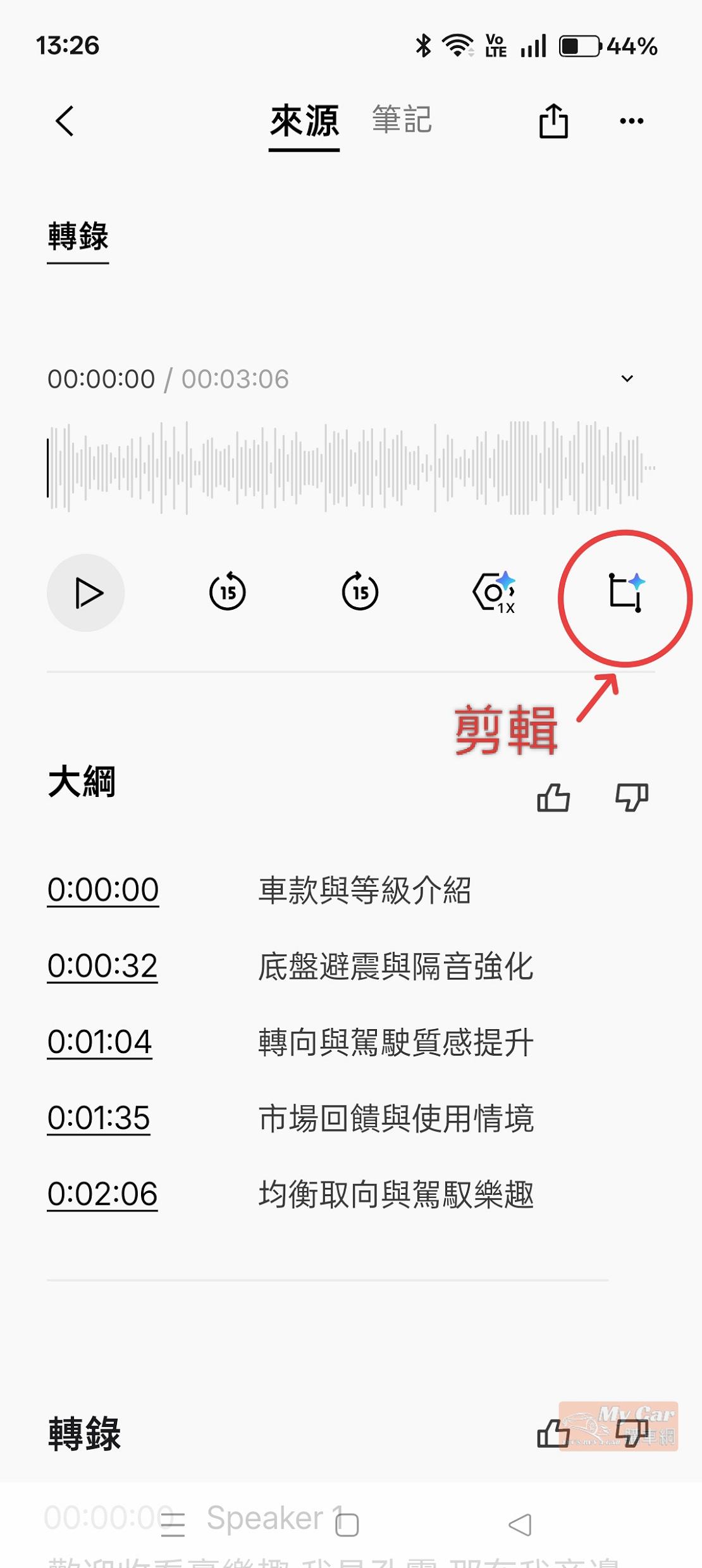Jump to 0:00:00 車款與等級介紹
Viewport: 702px width, 1568px height.
coord(103,890)
